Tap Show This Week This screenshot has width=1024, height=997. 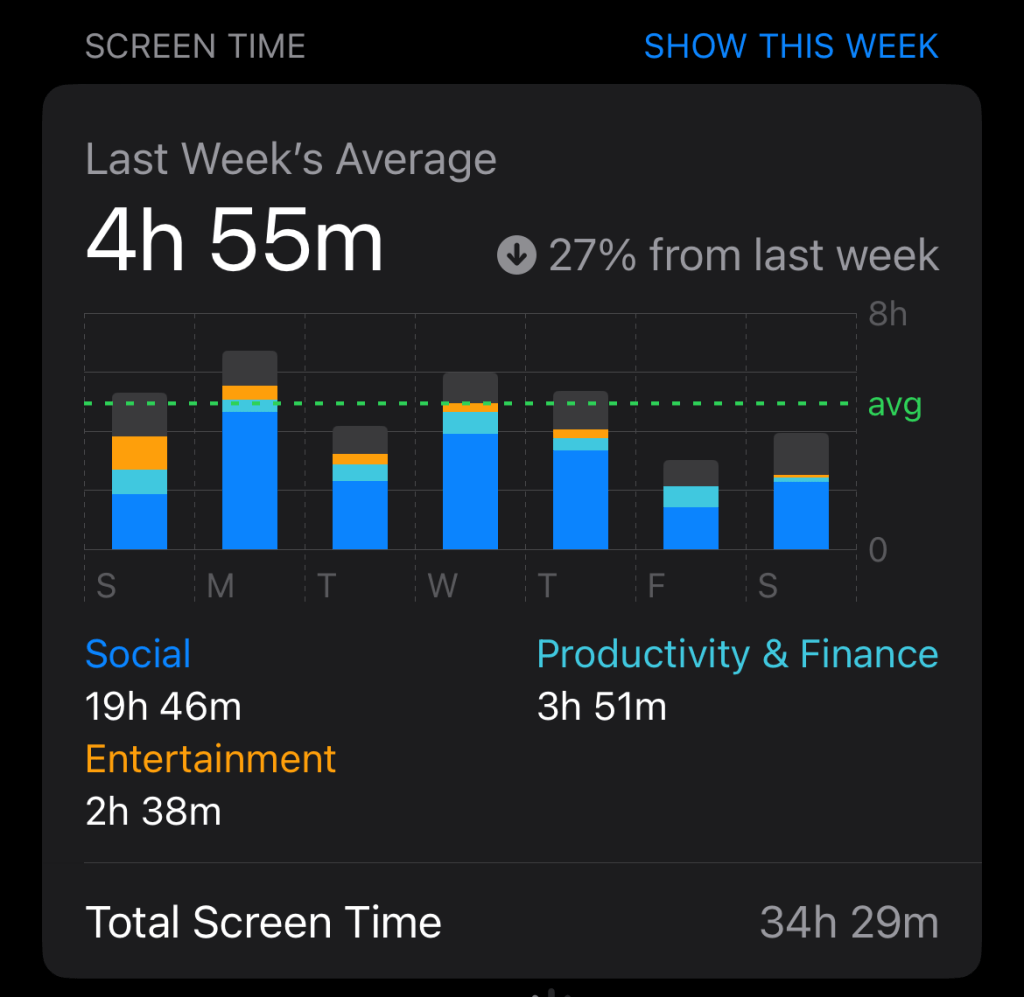coord(790,46)
